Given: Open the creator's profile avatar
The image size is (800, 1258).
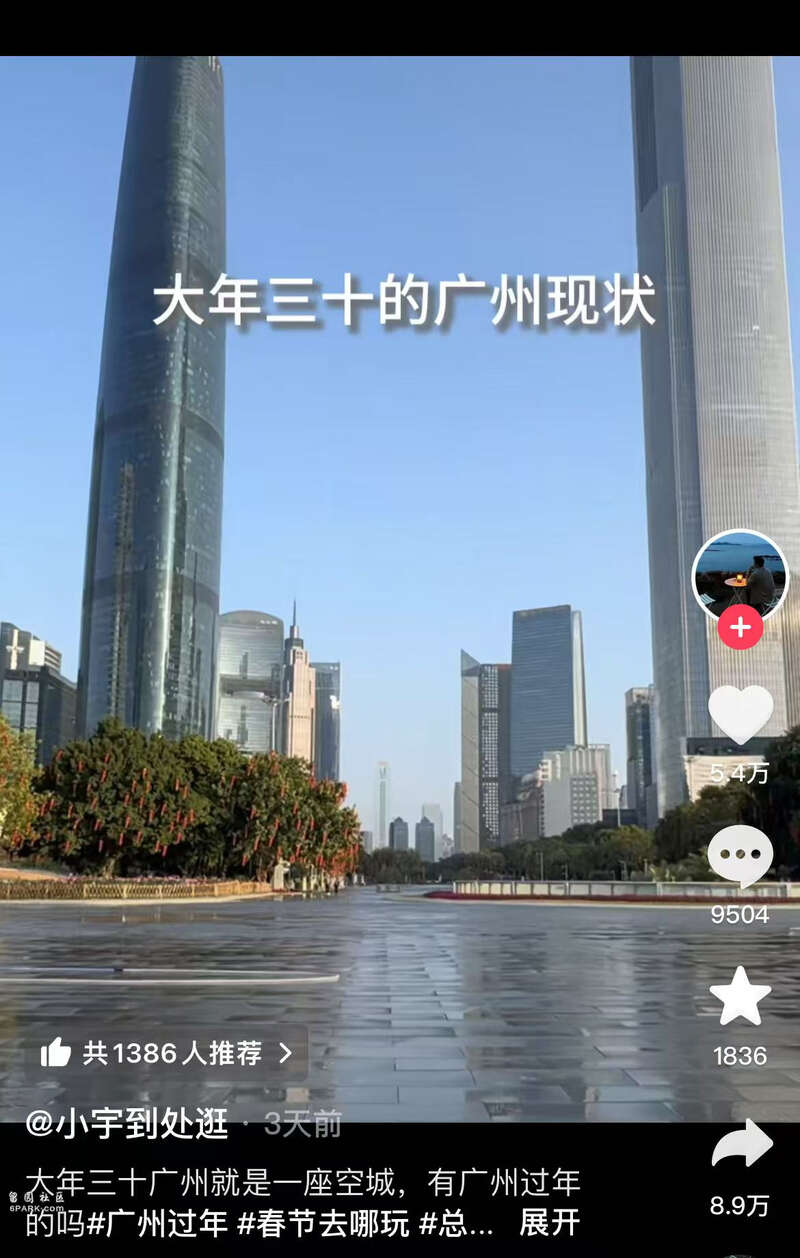Looking at the screenshot, I should coord(740,575).
